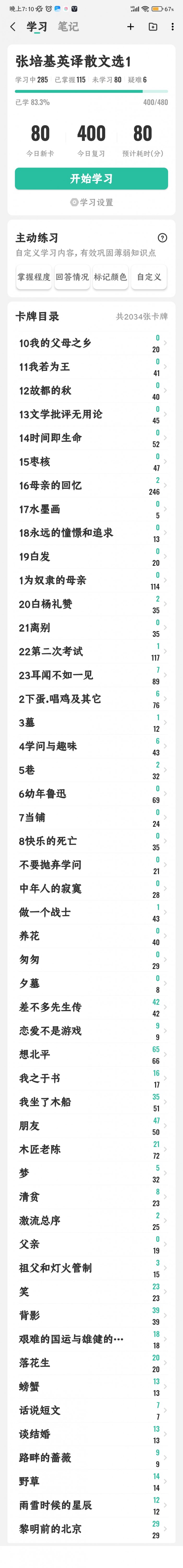Open the three-dot overflow menu
The height and width of the screenshot is (1568, 183).
(173, 27)
